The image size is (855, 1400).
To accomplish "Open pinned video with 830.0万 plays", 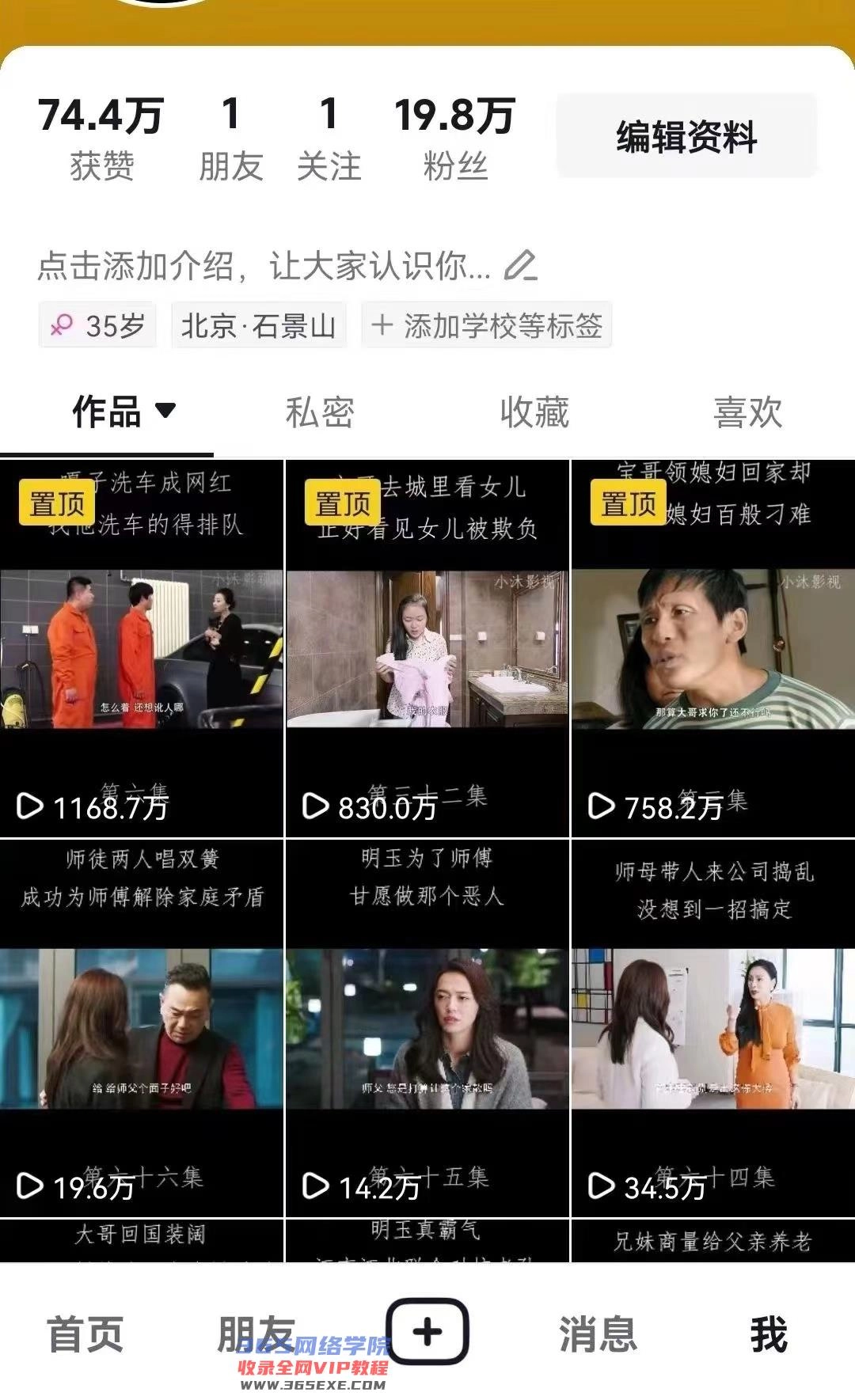I will click(x=427, y=648).
